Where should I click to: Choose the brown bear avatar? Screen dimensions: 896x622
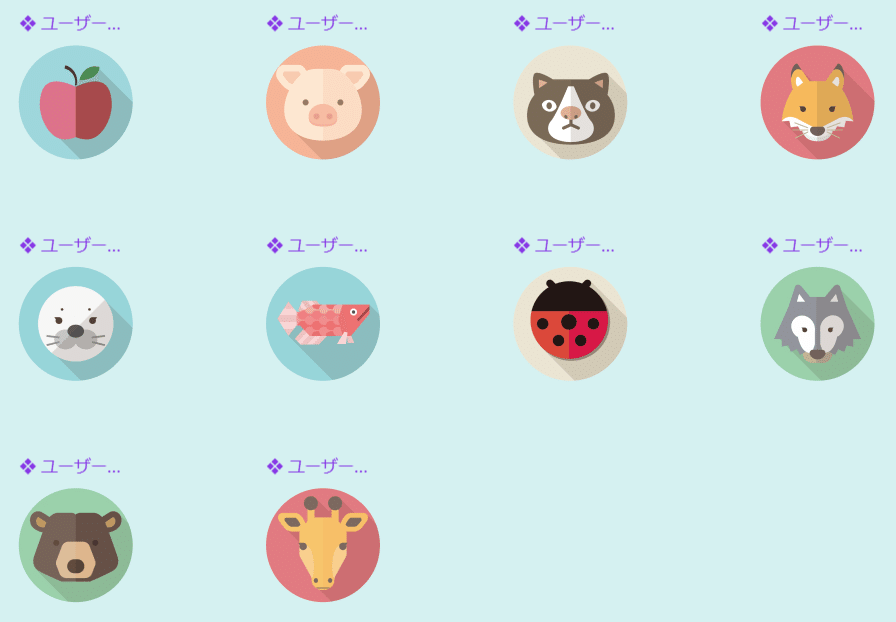[x=76, y=545]
